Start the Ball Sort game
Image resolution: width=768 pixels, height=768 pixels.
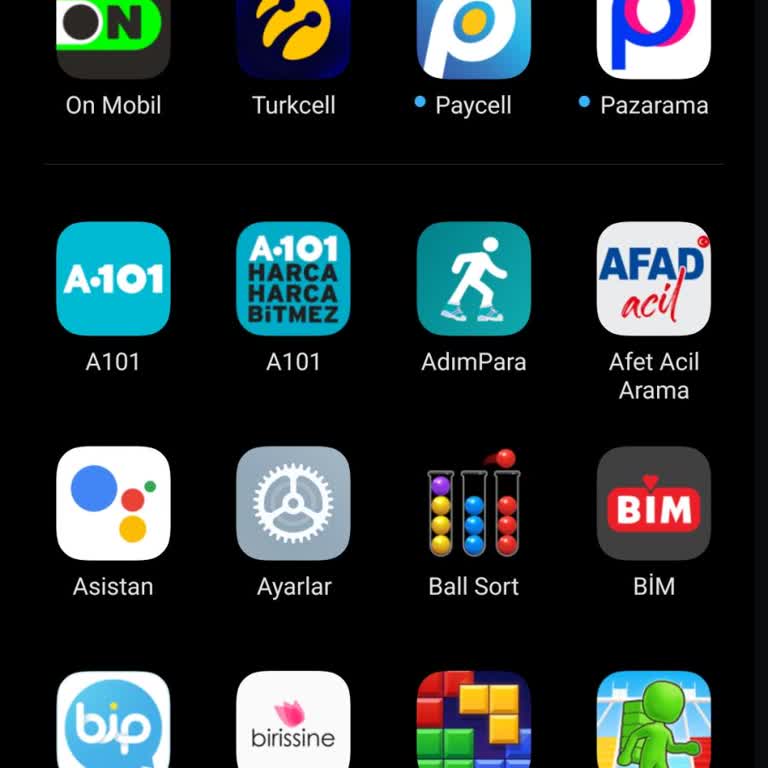point(473,503)
